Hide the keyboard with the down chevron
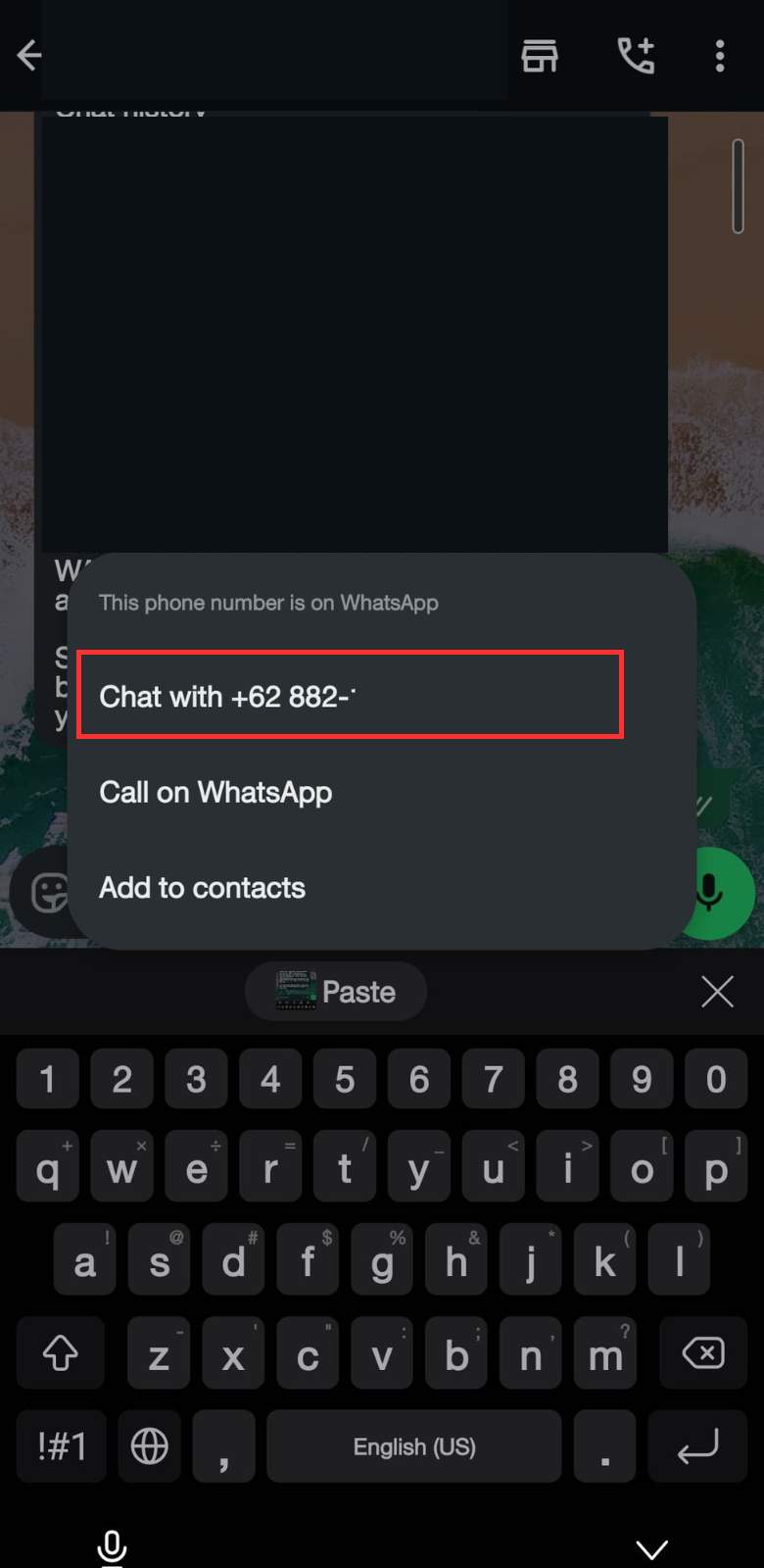 click(651, 1548)
